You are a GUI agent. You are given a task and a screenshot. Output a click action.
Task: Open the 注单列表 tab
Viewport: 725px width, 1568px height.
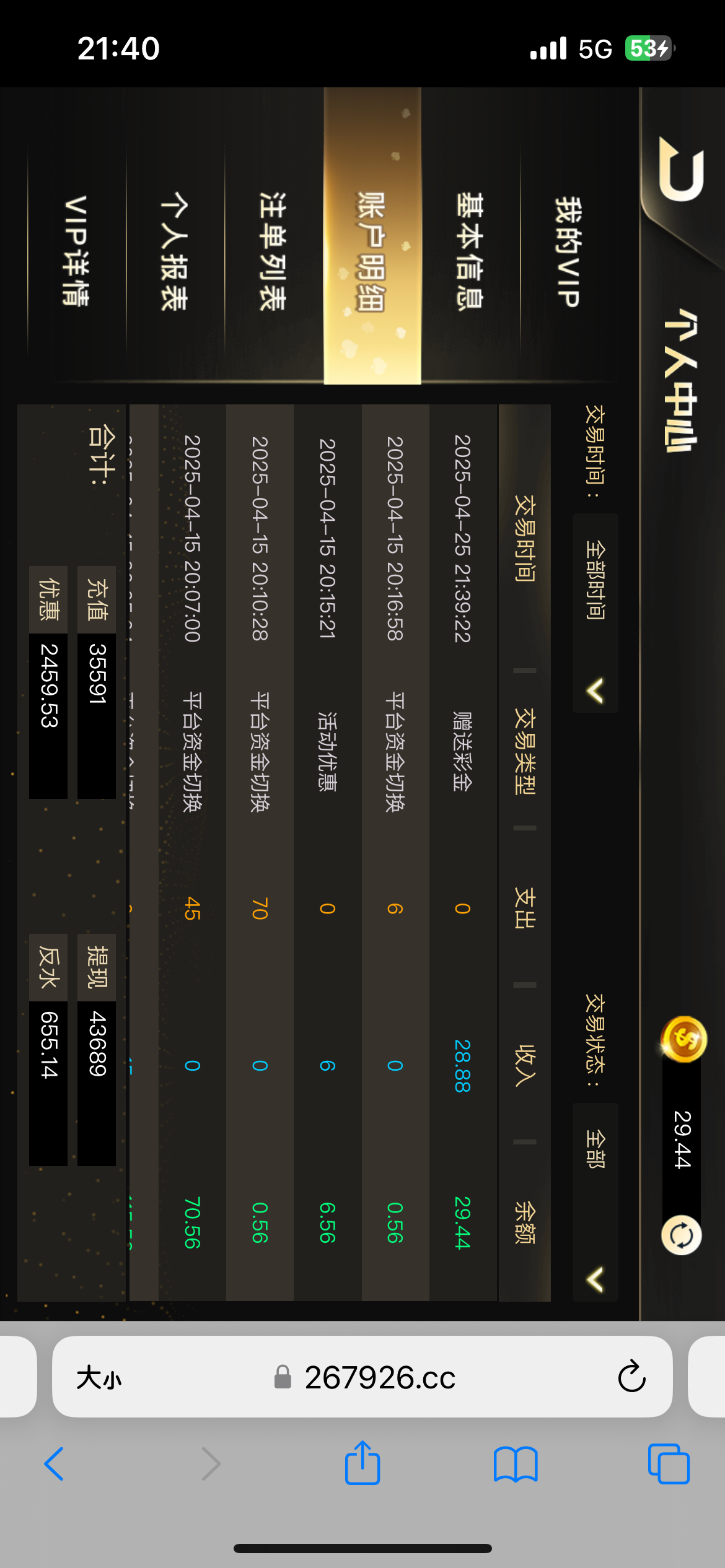273,251
